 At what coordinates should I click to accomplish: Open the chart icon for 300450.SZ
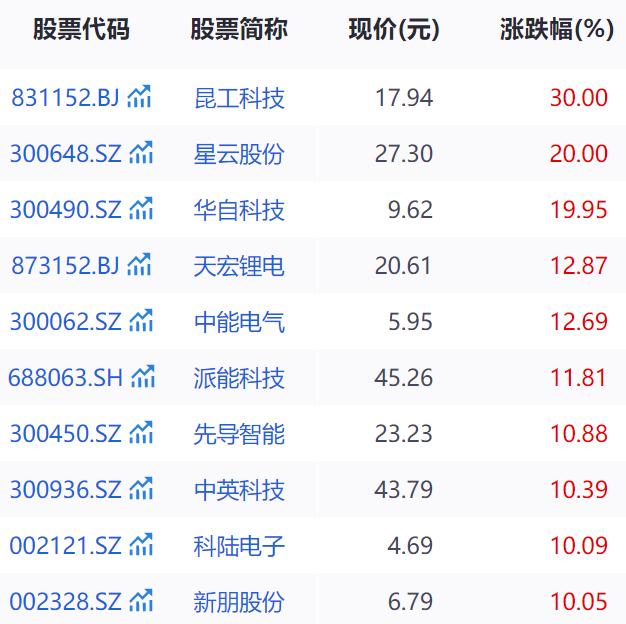[142, 433]
